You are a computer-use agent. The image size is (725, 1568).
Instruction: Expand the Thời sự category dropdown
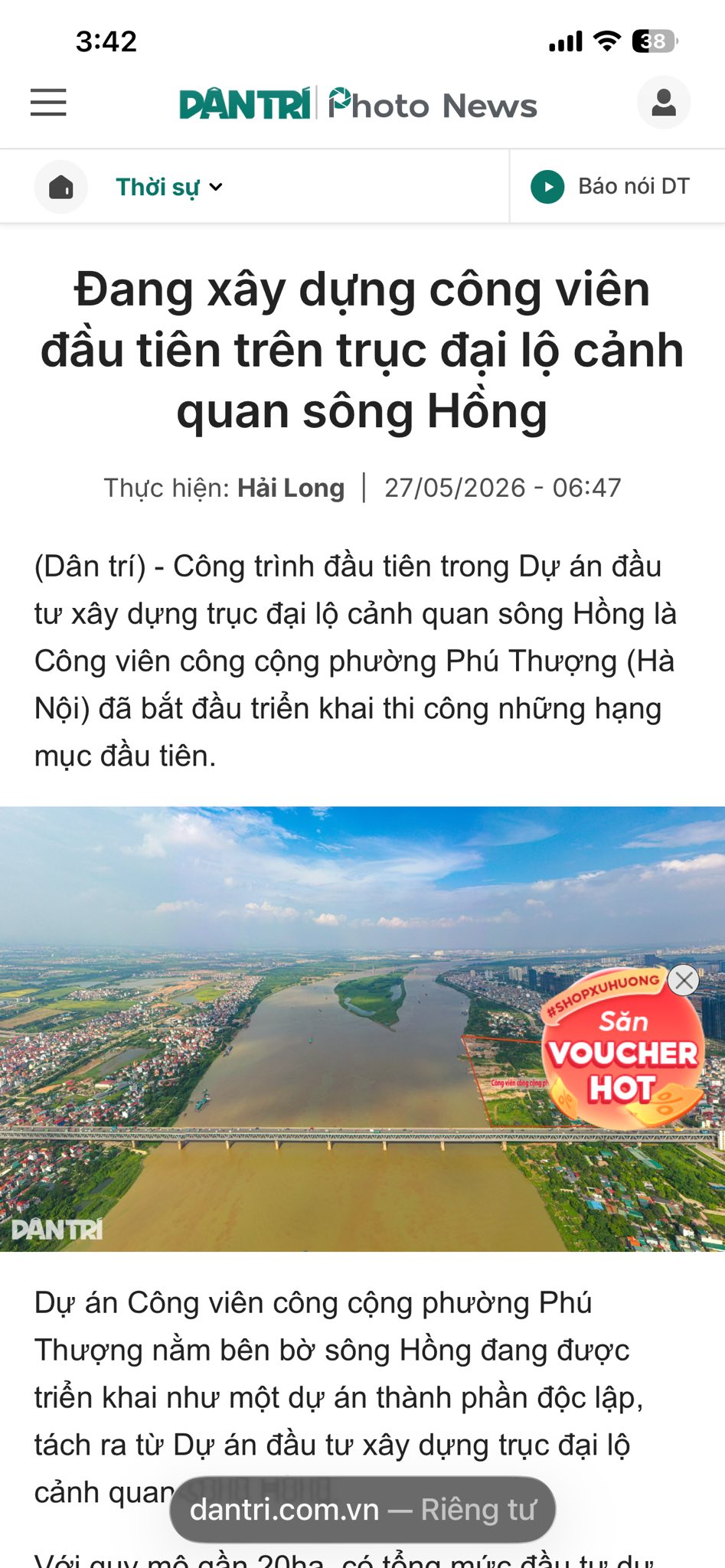click(x=169, y=187)
